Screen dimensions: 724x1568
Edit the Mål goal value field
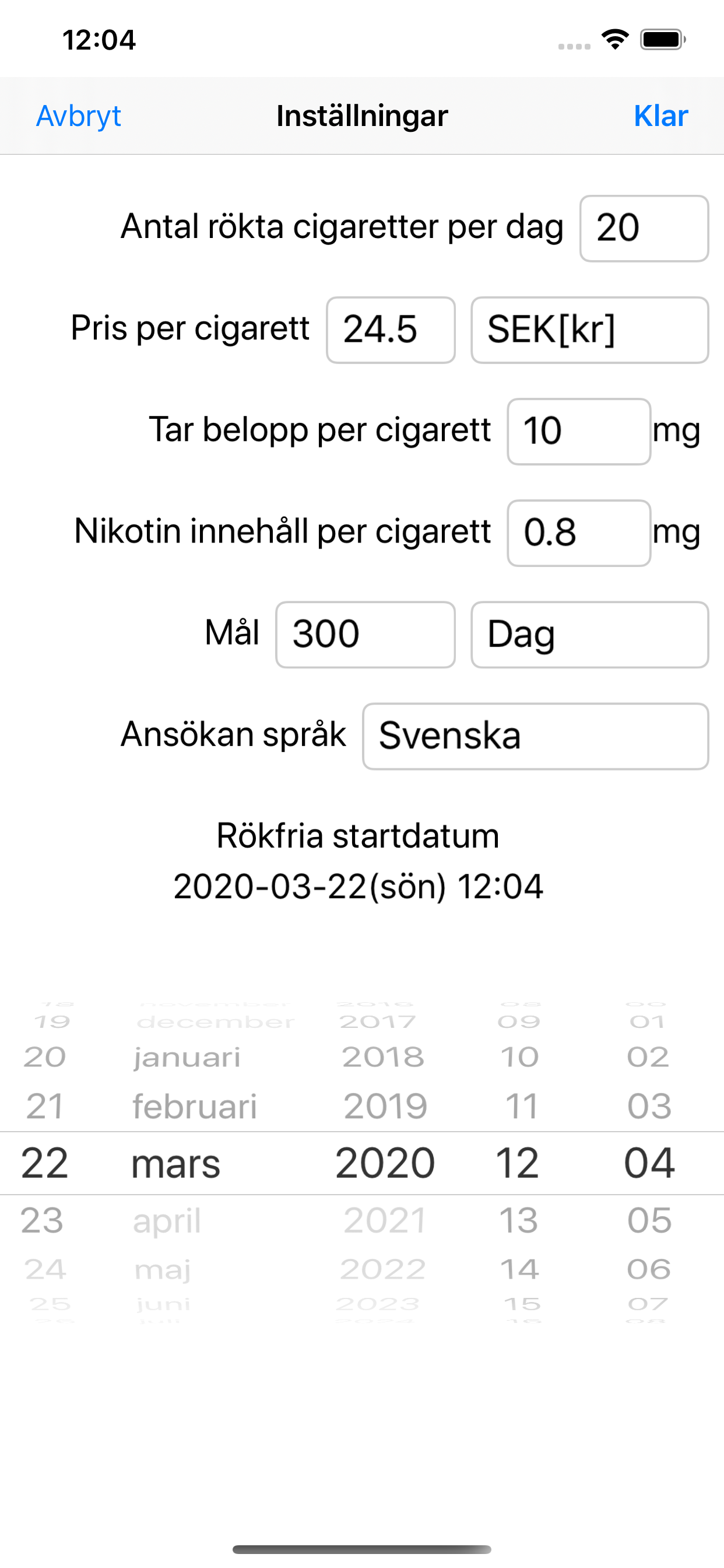coord(365,635)
